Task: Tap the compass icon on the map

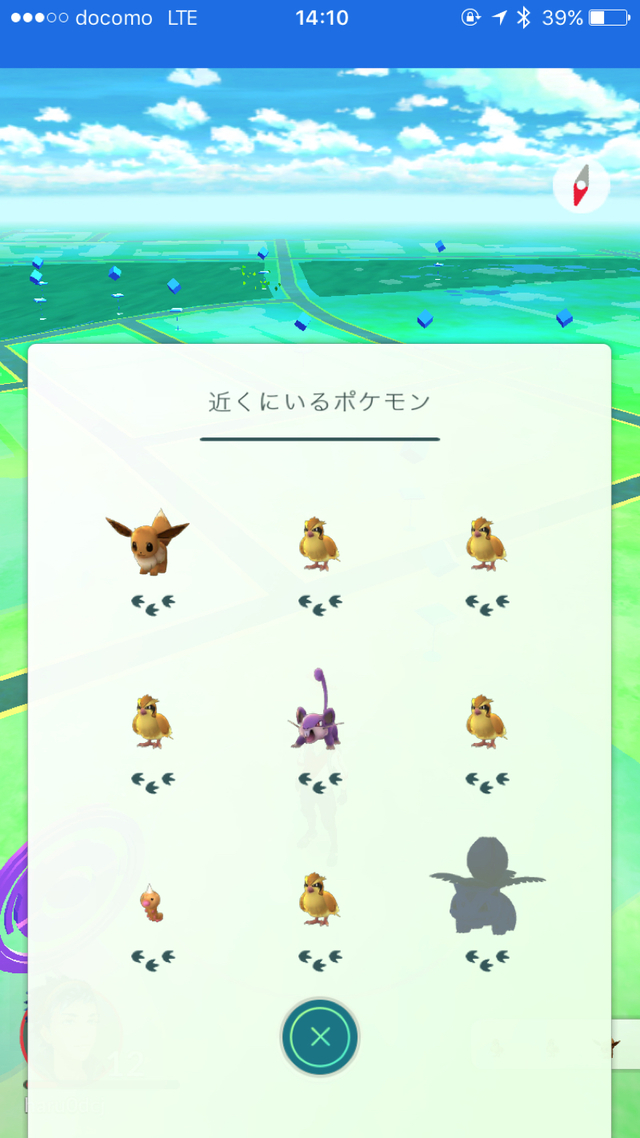Action: click(x=580, y=187)
